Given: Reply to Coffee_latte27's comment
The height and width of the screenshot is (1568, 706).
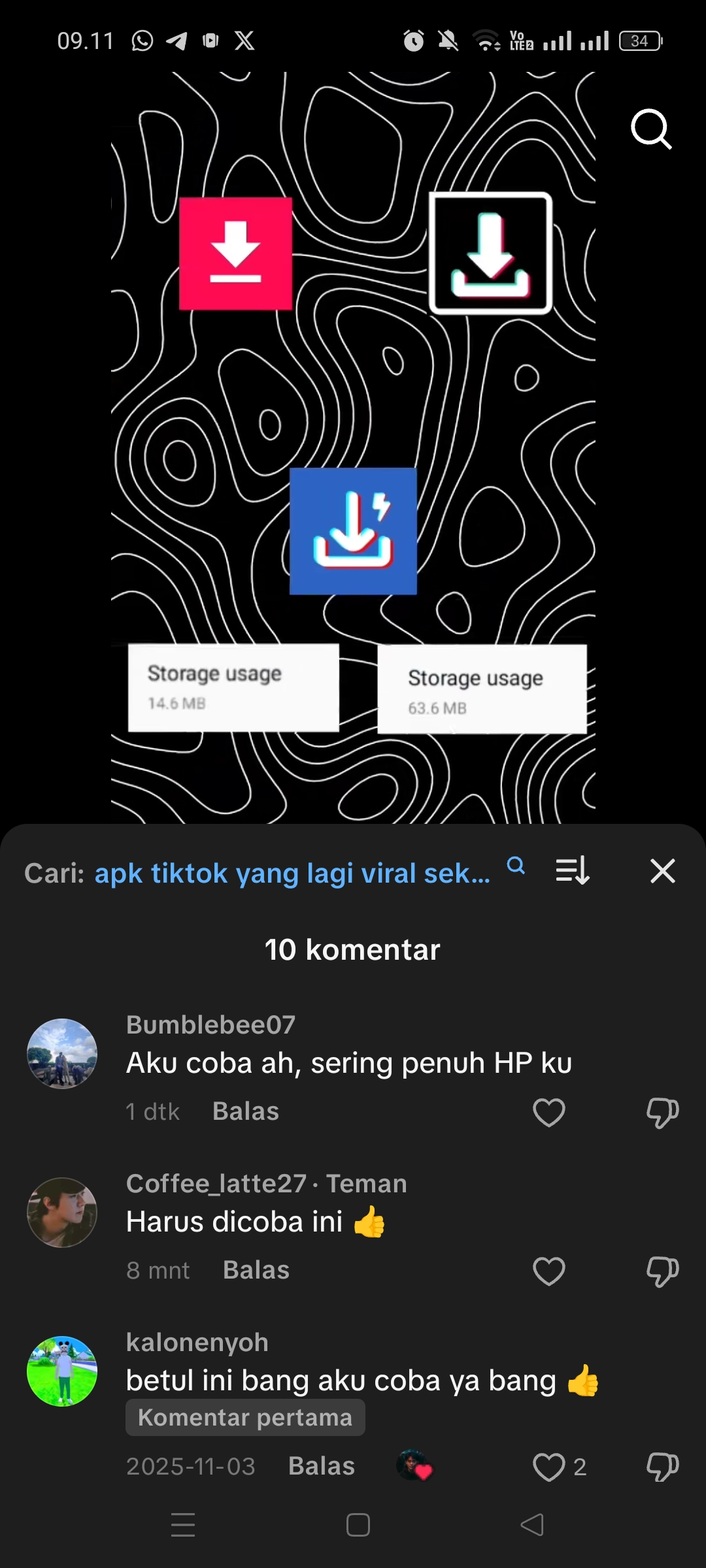Looking at the screenshot, I should point(256,1270).
